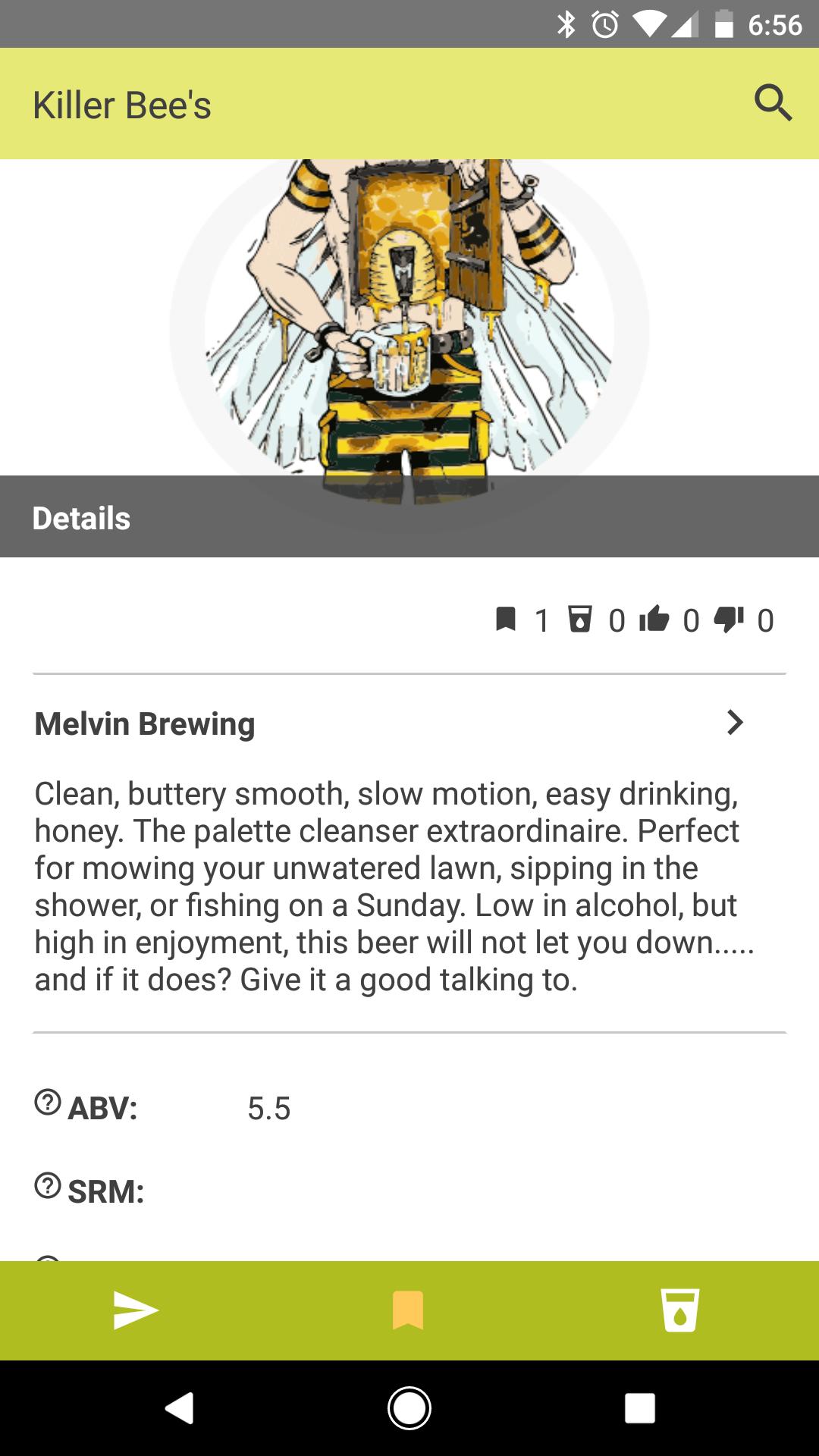The width and height of the screenshot is (819, 1456).
Task: Tap the beer description paragraph
Action: (x=388, y=886)
